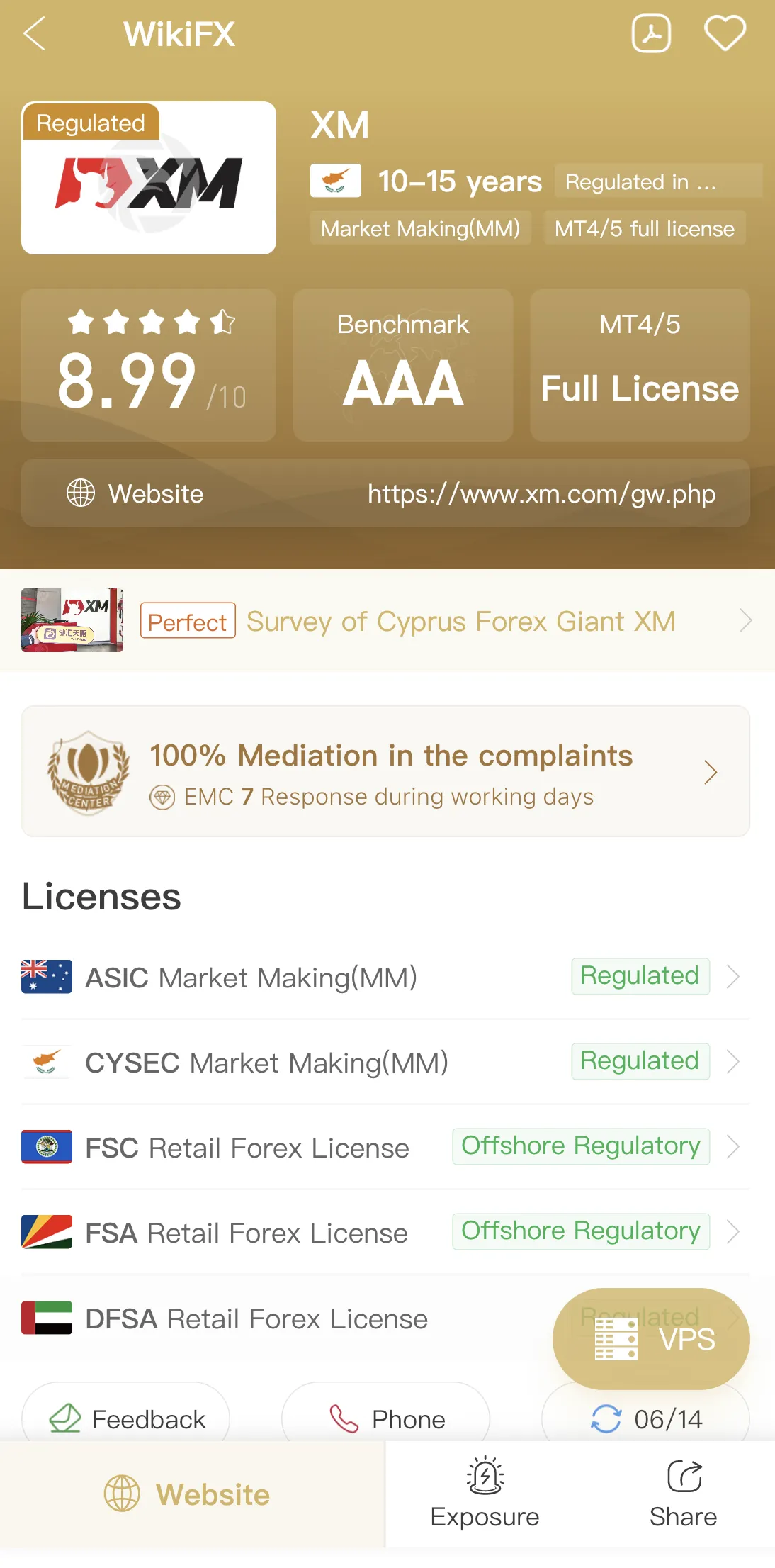
Task: View FSC Retail Forex License row
Action: 385,1147
